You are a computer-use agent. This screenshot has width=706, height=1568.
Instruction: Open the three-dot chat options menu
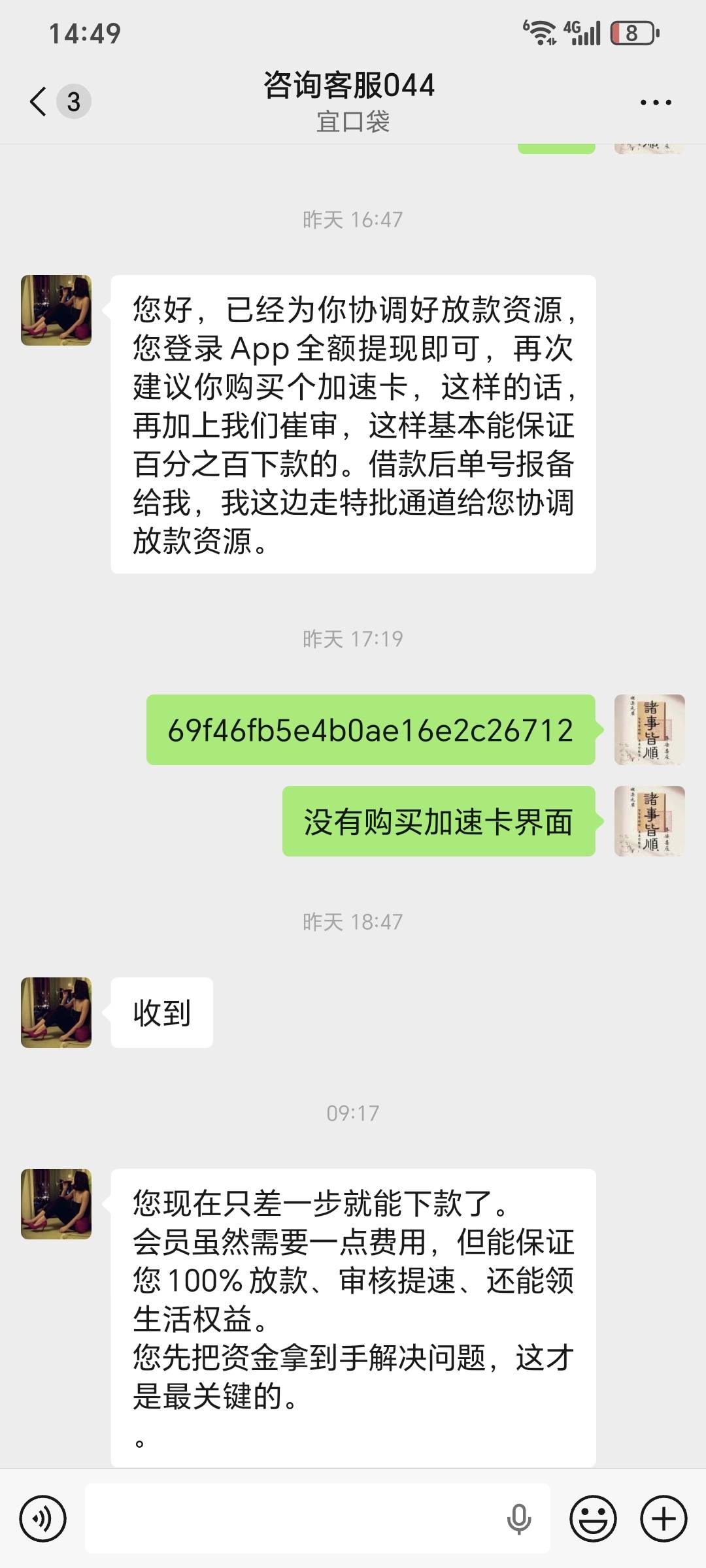click(x=656, y=103)
